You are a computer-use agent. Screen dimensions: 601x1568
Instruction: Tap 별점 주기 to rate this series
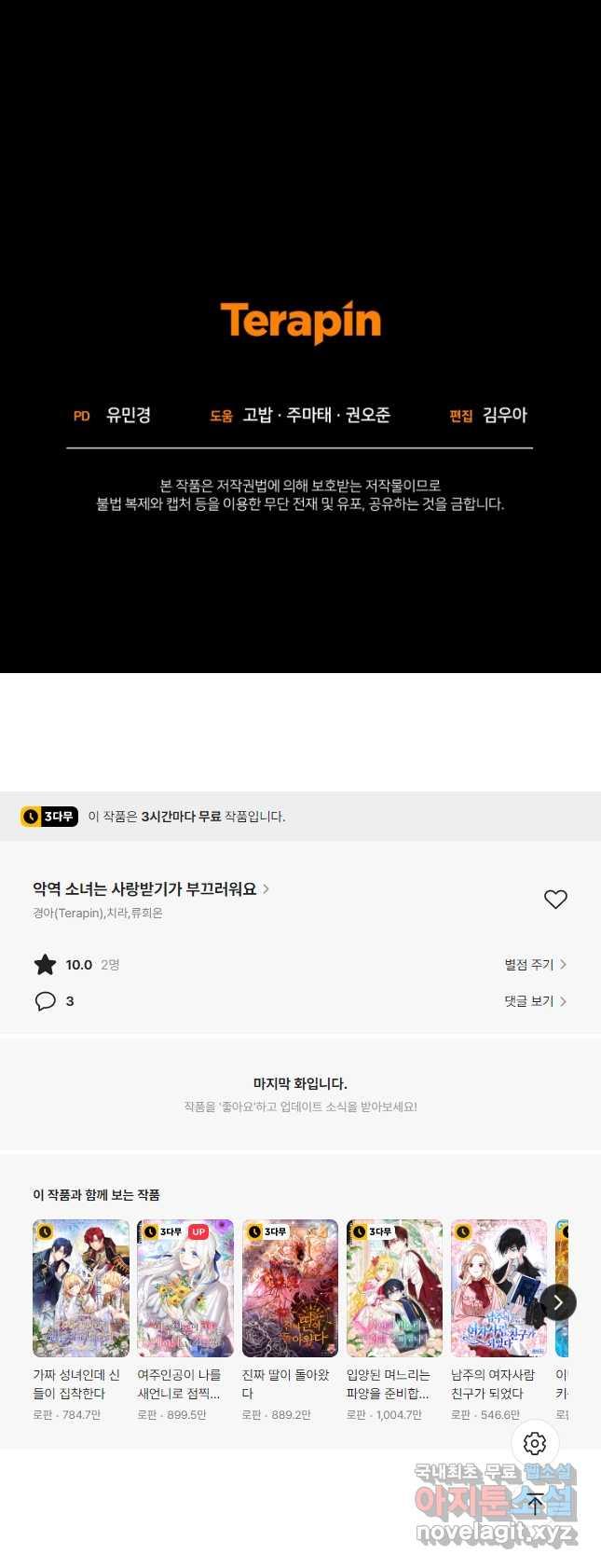point(535,965)
